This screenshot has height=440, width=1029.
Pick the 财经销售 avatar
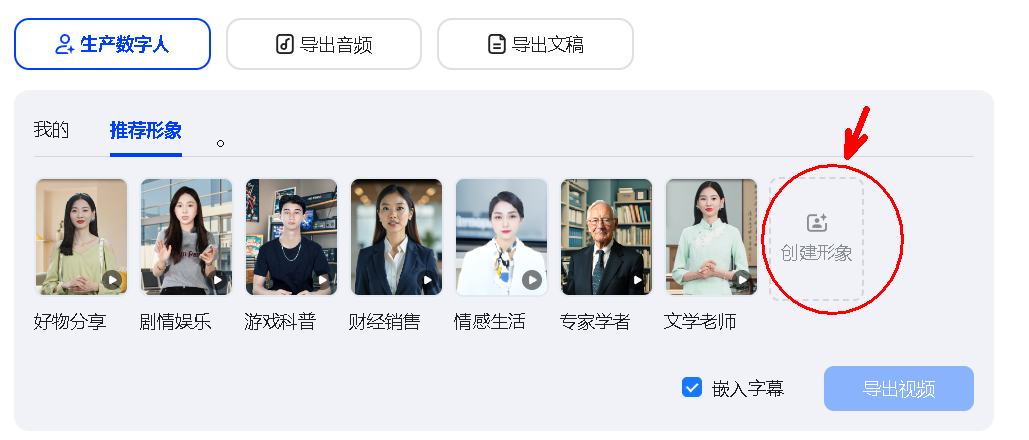tap(396, 237)
